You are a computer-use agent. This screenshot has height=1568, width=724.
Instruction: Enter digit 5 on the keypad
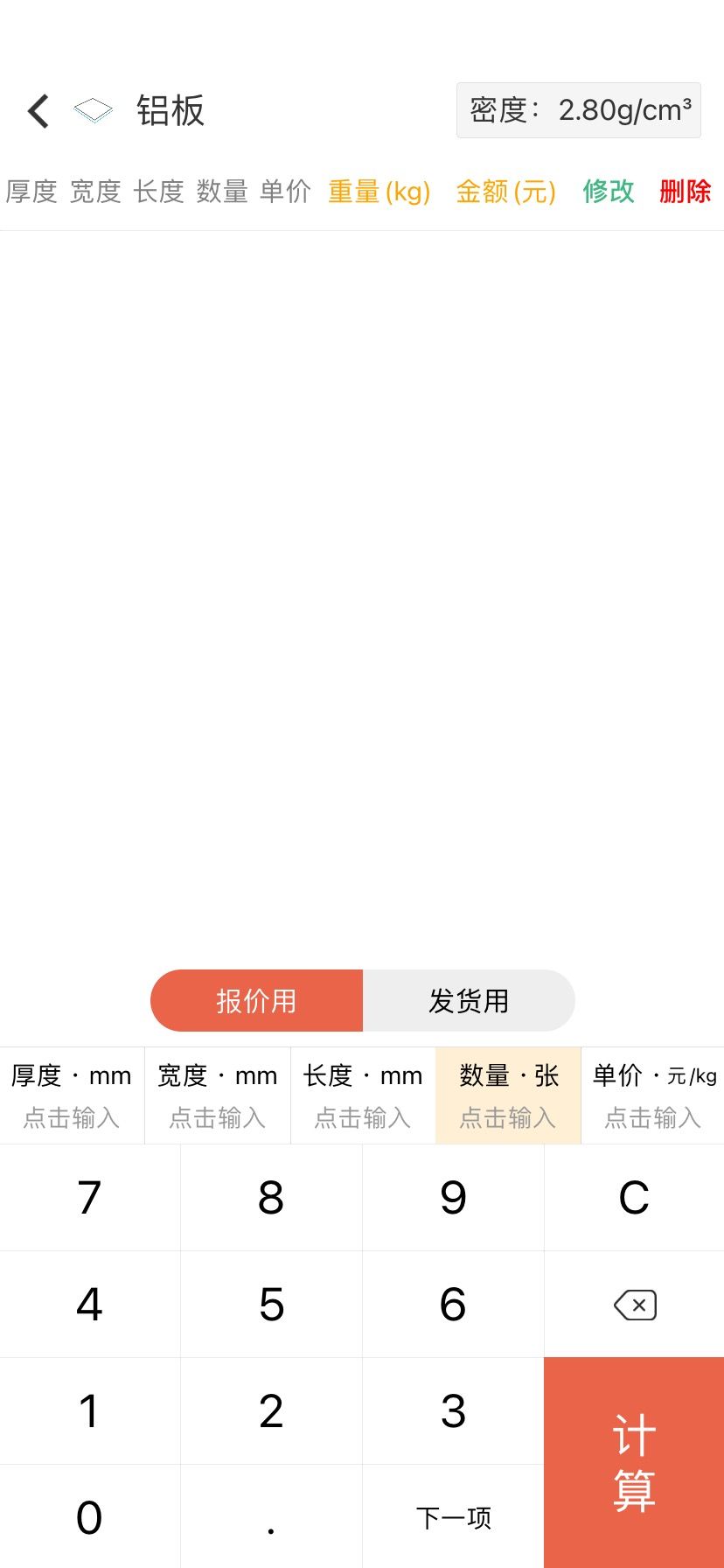pos(271,1305)
